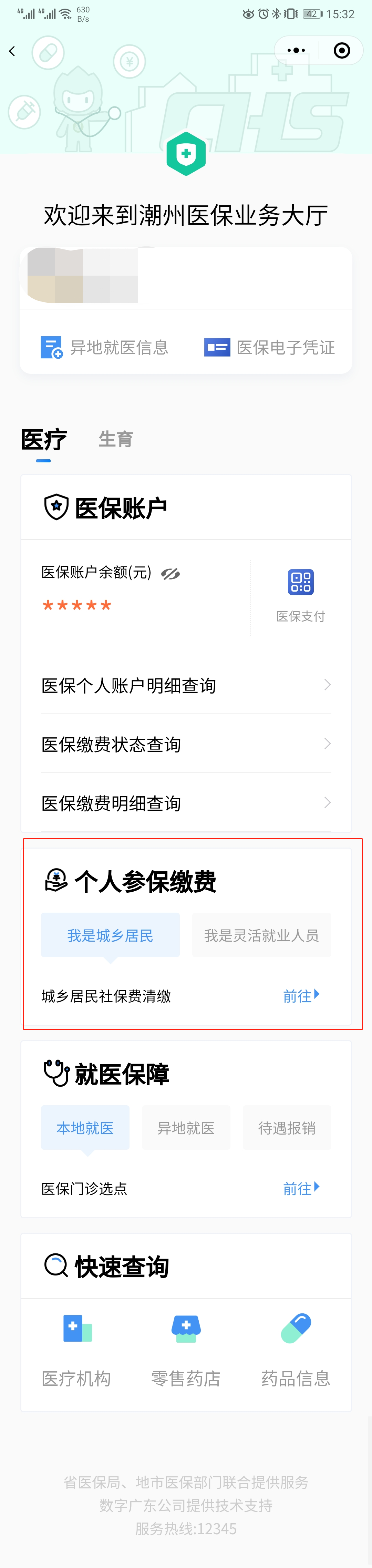This screenshot has height=1568, width=372.
Task: Select the 医疗 tab
Action: [x=43, y=439]
